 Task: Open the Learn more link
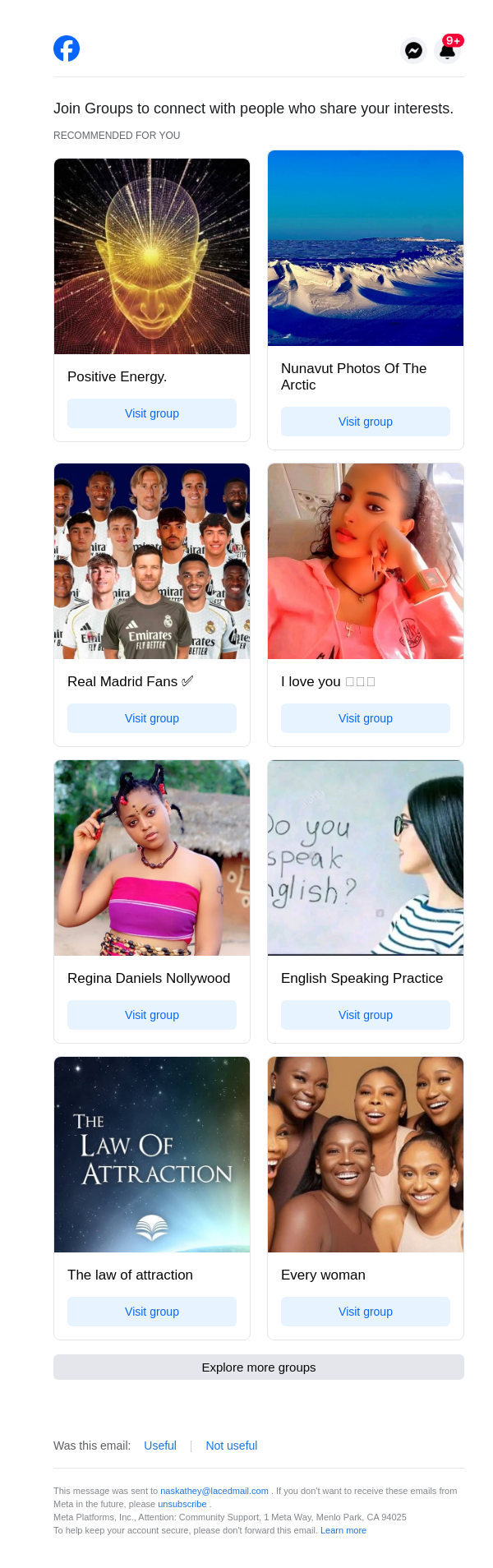click(343, 1530)
